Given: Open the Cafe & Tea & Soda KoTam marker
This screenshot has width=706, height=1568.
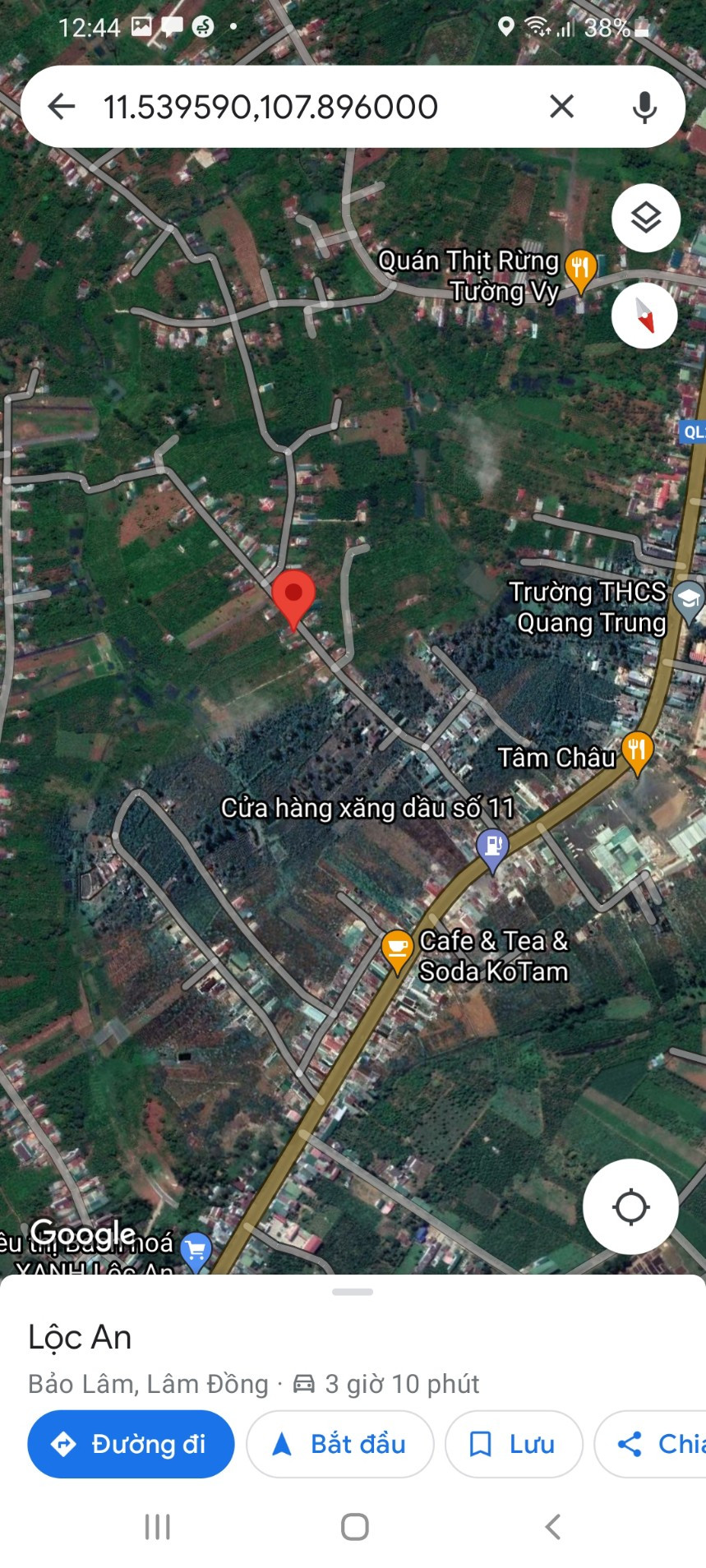Looking at the screenshot, I should pyautogui.click(x=397, y=952).
